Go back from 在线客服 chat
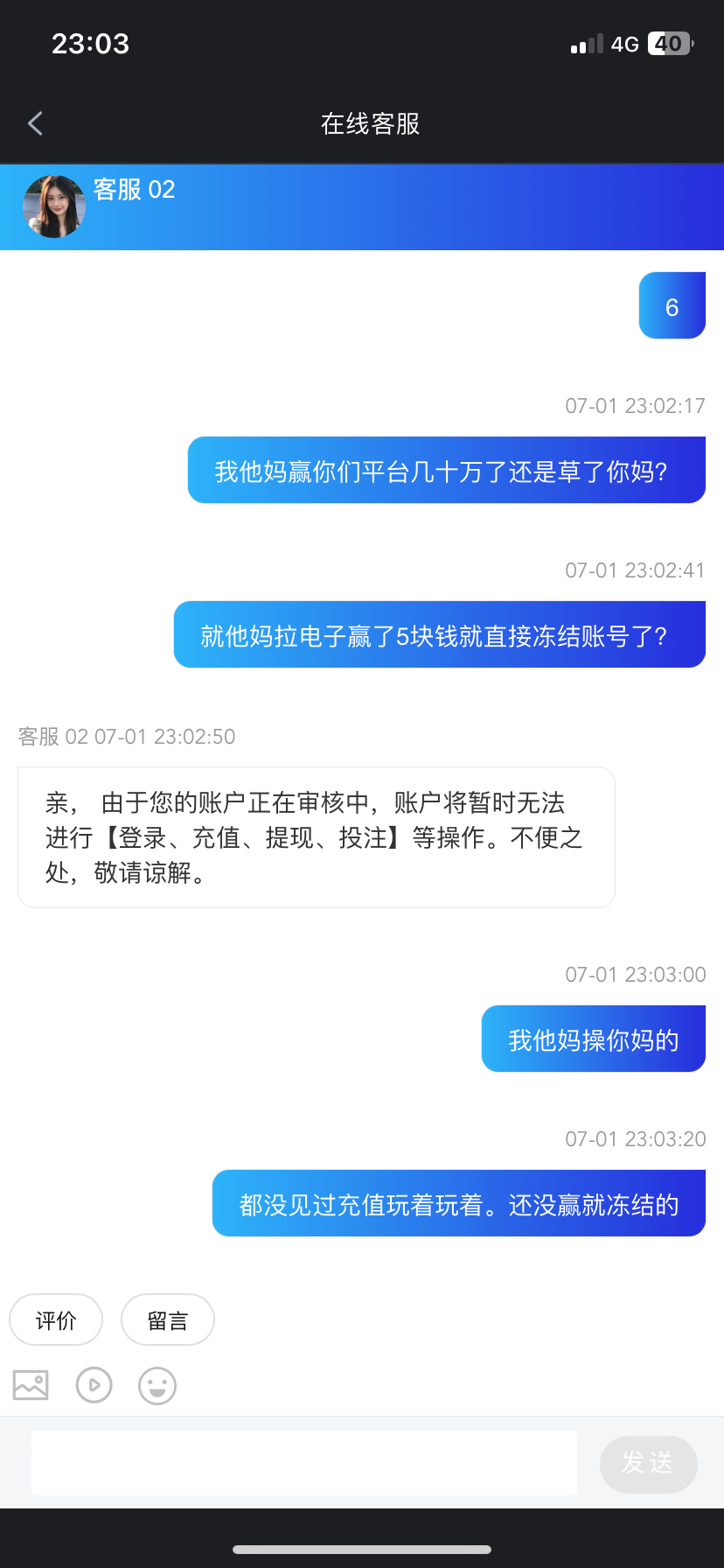Image resolution: width=724 pixels, height=1568 pixels. coord(36,123)
